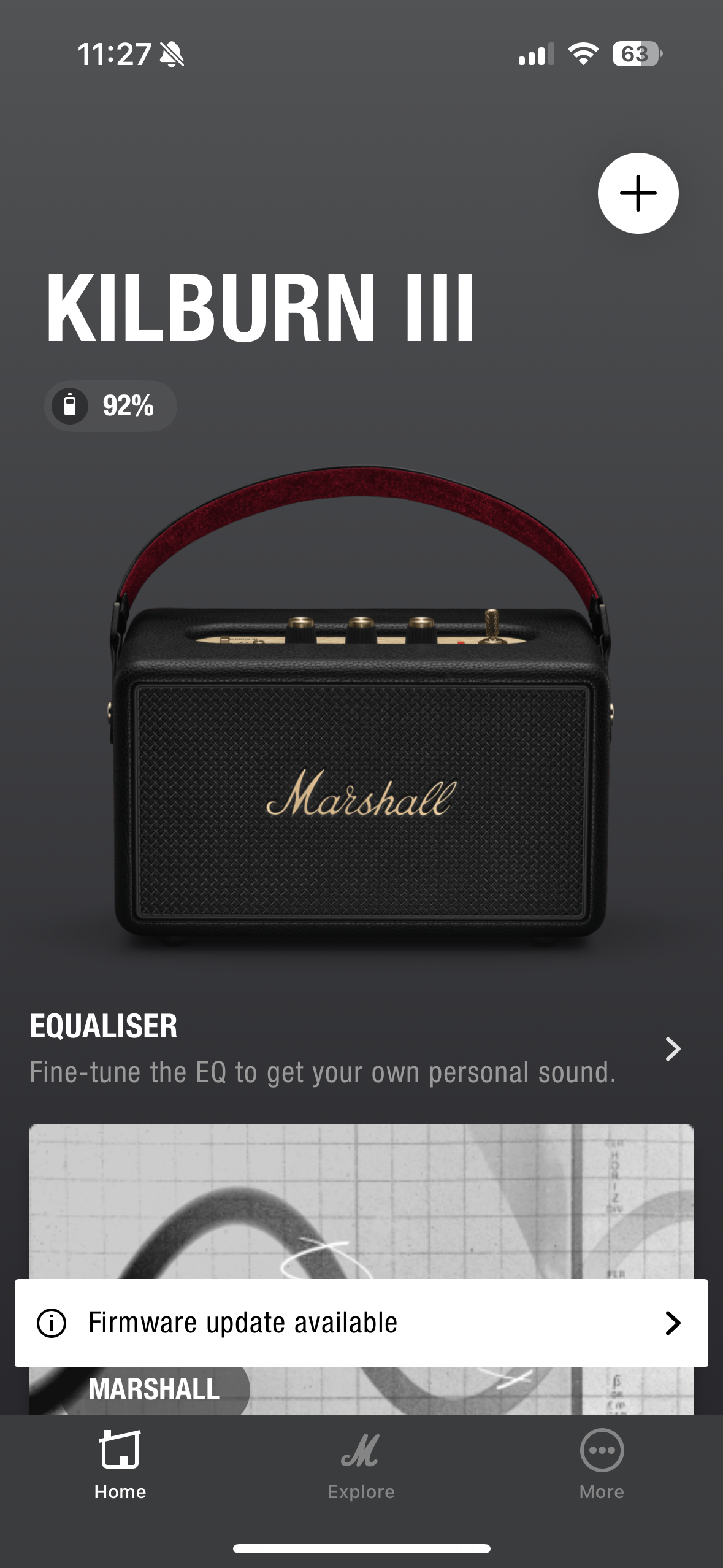Switch to the Explore tab
723x1568 pixels.
361,1464
